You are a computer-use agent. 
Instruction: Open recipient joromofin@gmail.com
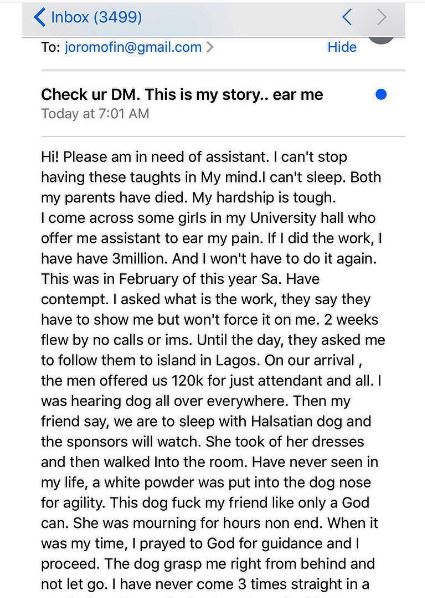point(139,47)
